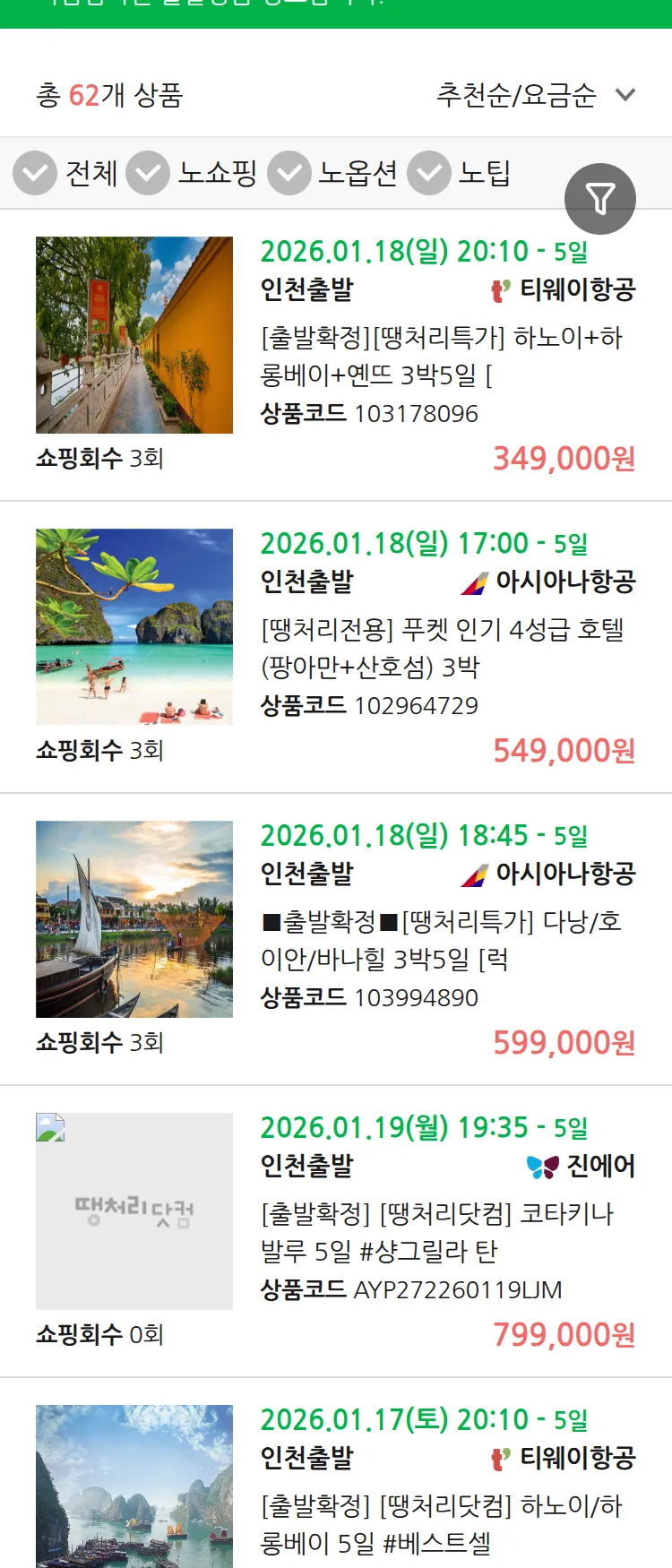
Task: Open the 추천순/요금순 sort dropdown
Action: coord(530,93)
